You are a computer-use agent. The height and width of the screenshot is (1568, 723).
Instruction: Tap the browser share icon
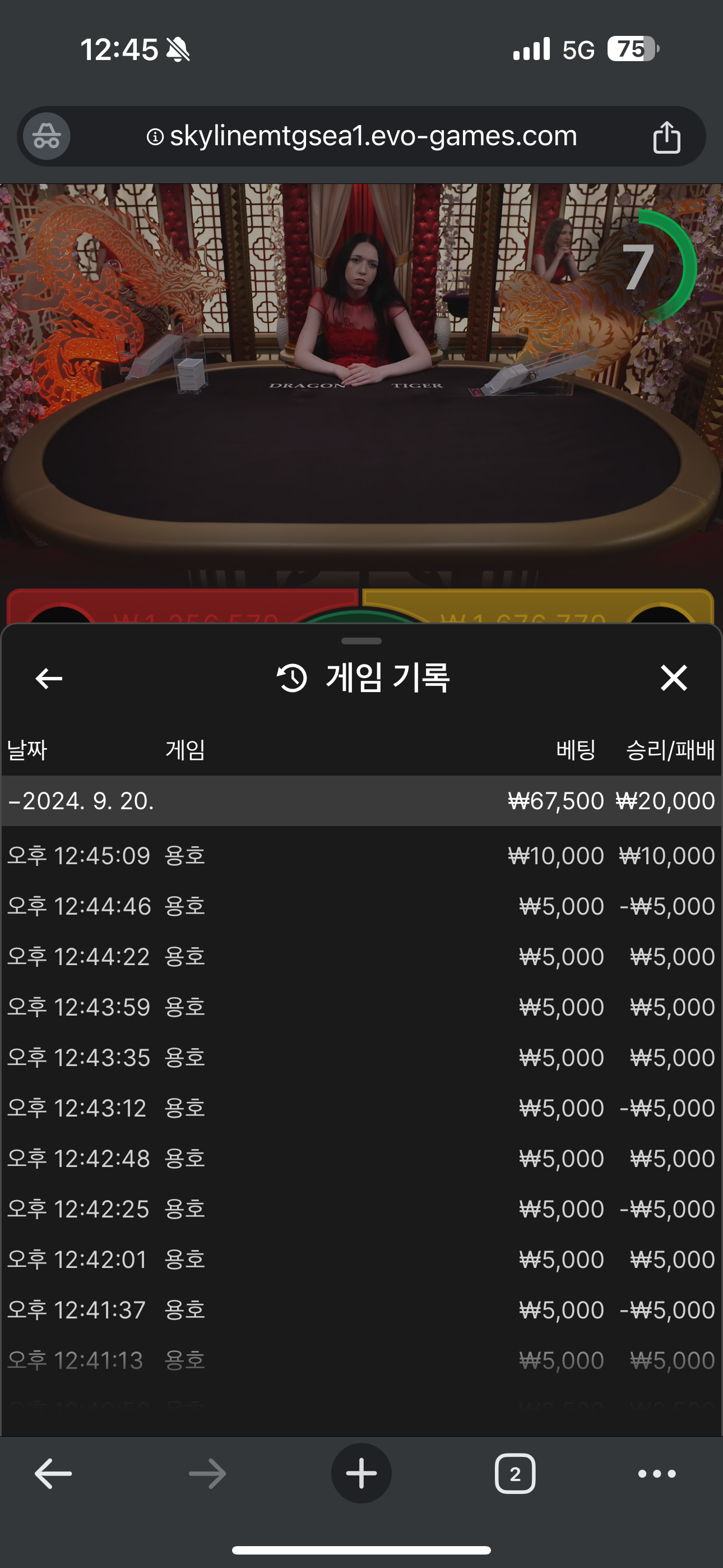[666, 137]
